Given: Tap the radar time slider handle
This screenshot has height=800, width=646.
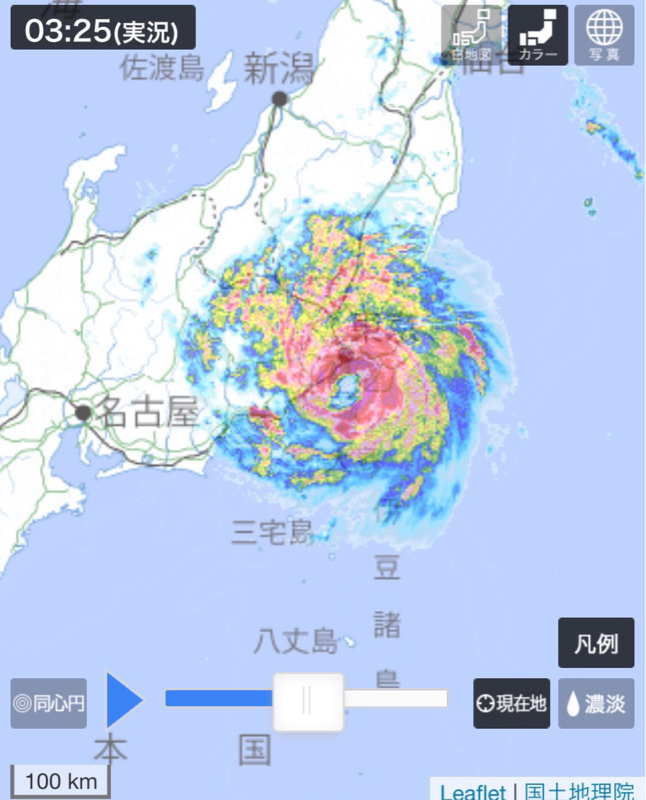Looking at the screenshot, I should [x=308, y=700].
